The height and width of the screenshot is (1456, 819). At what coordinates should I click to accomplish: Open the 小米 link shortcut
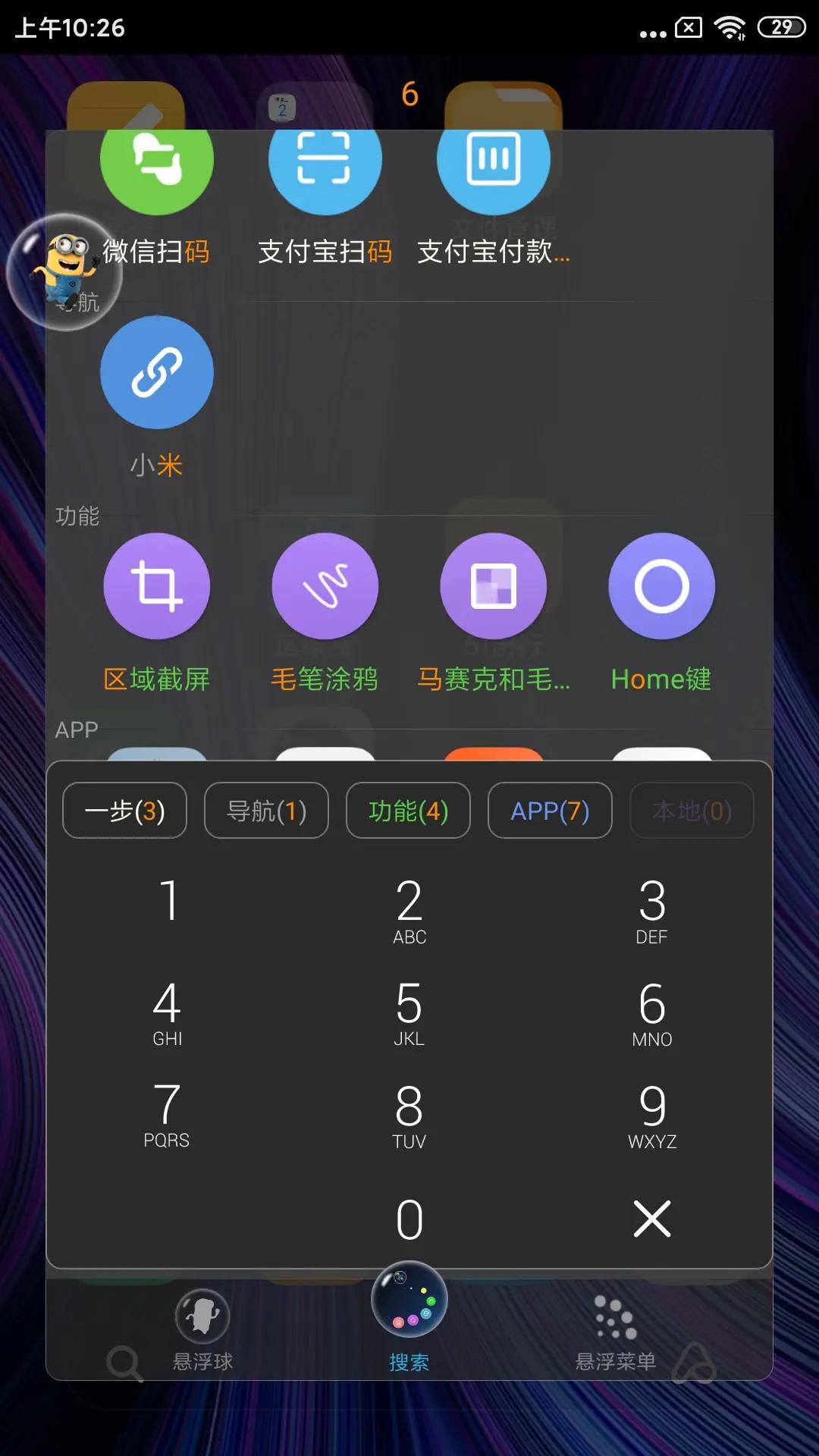tap(157, 373)
